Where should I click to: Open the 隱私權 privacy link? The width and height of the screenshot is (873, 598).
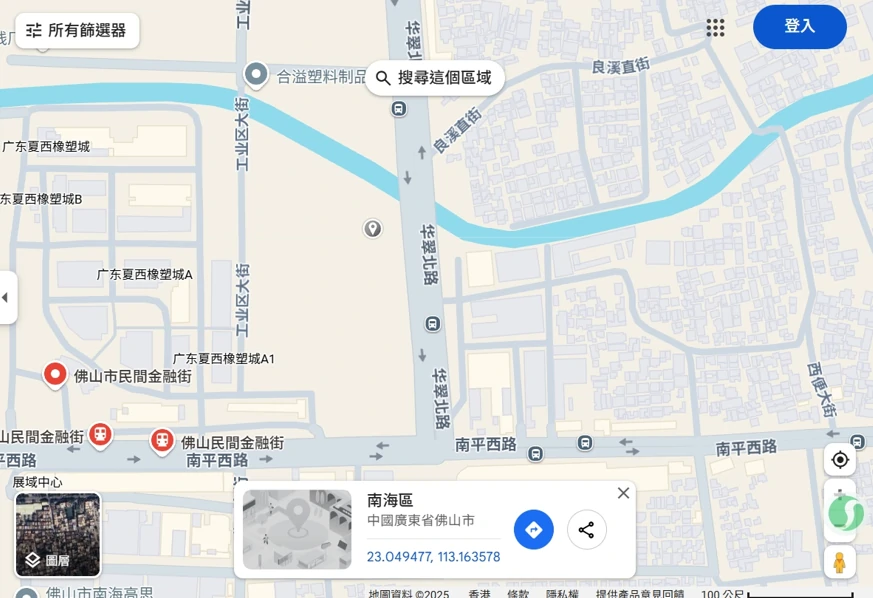pyautogui.click(x=562, y=593)
